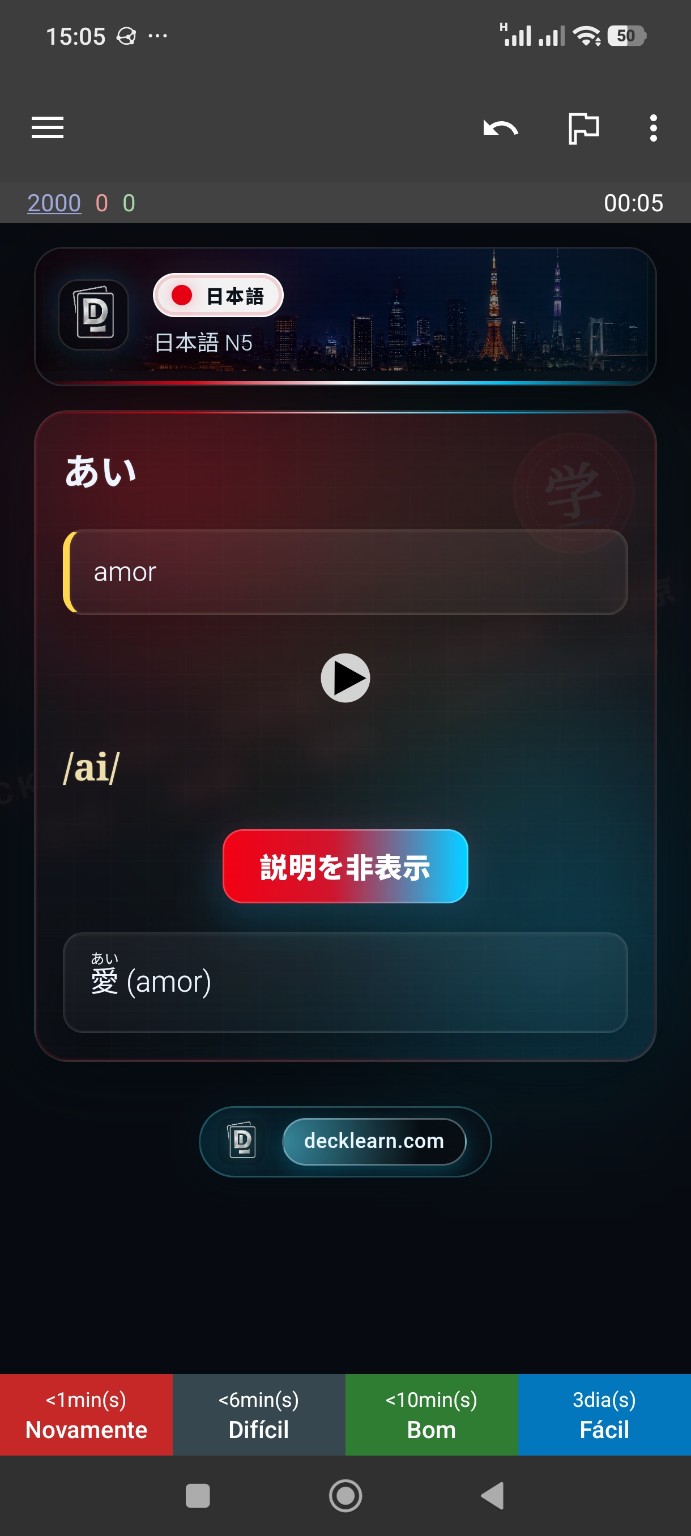Viewport: 691px width, 1536px height.
Task: Rate card as Bom
Action: pos(432,1415)
